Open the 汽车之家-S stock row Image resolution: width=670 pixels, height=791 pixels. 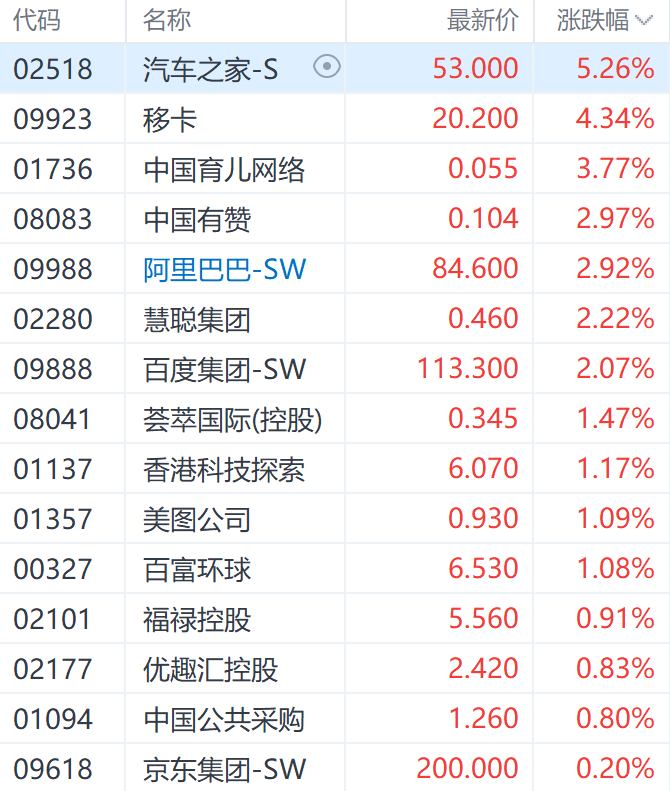coord(210,69)
